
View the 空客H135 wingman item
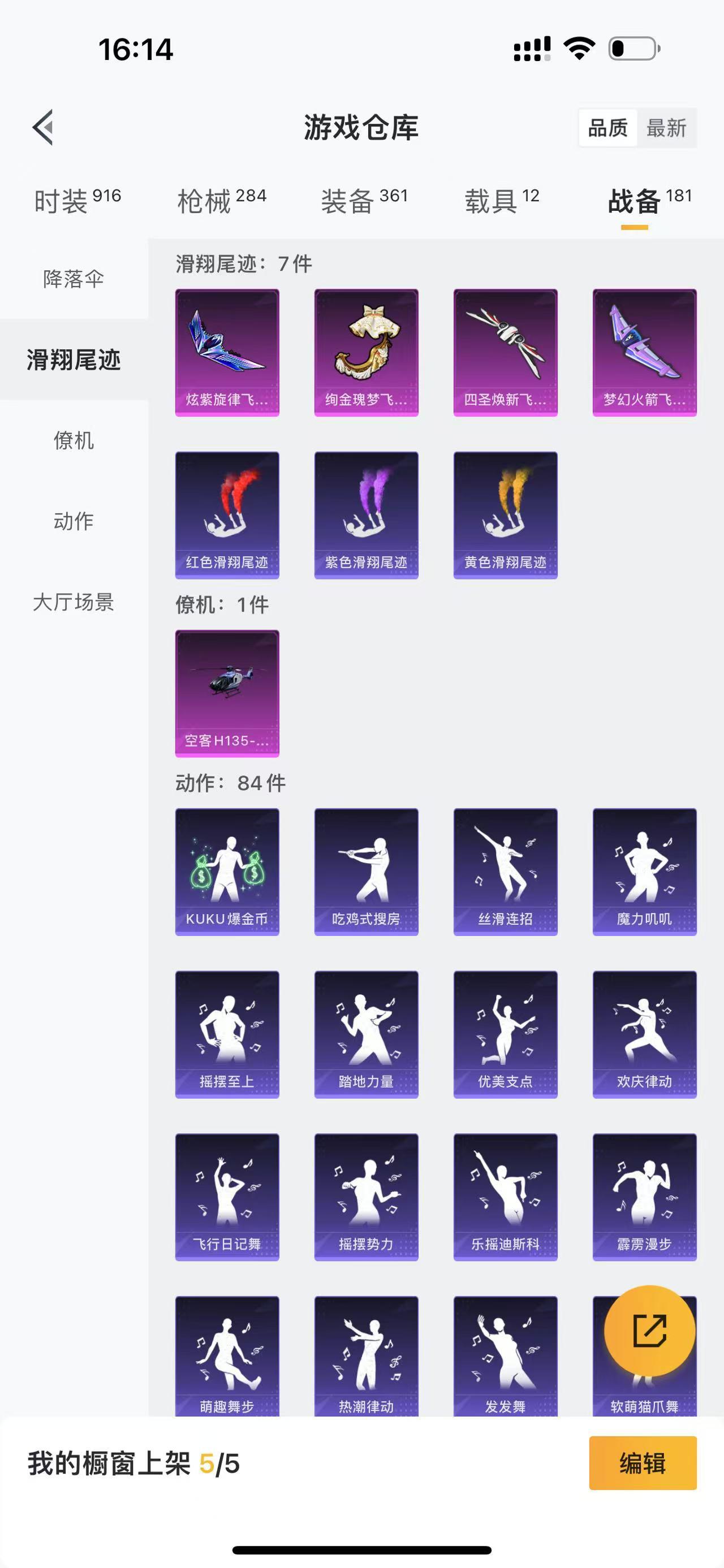tap(227, 694)
